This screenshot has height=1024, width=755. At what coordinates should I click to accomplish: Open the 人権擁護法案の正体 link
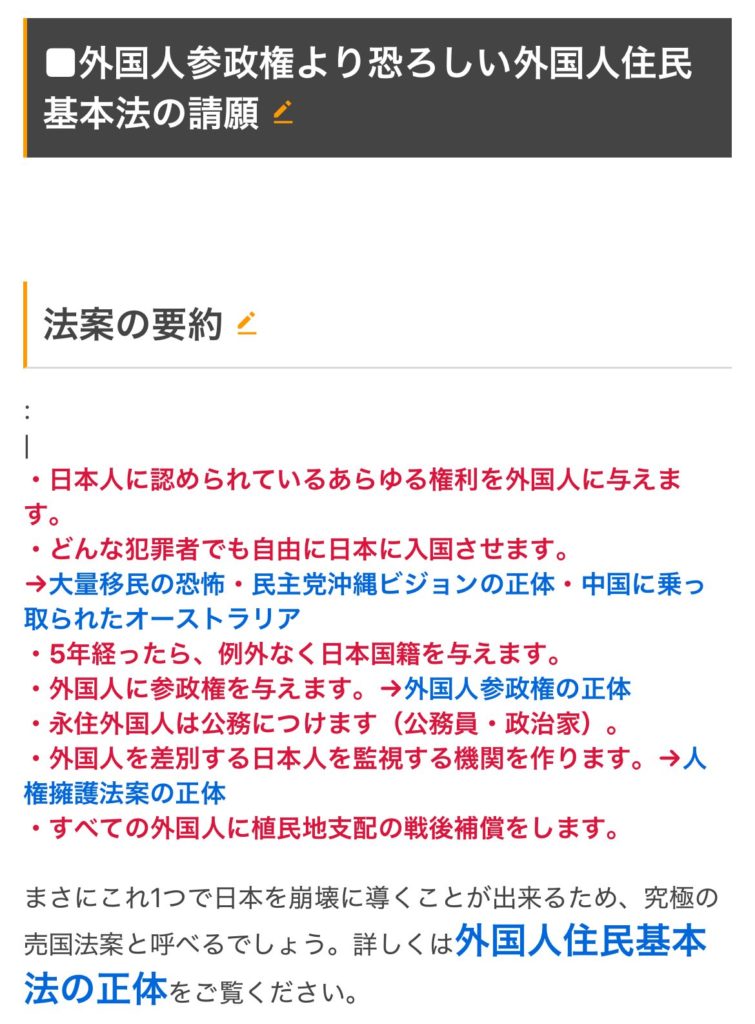(125, 793)
